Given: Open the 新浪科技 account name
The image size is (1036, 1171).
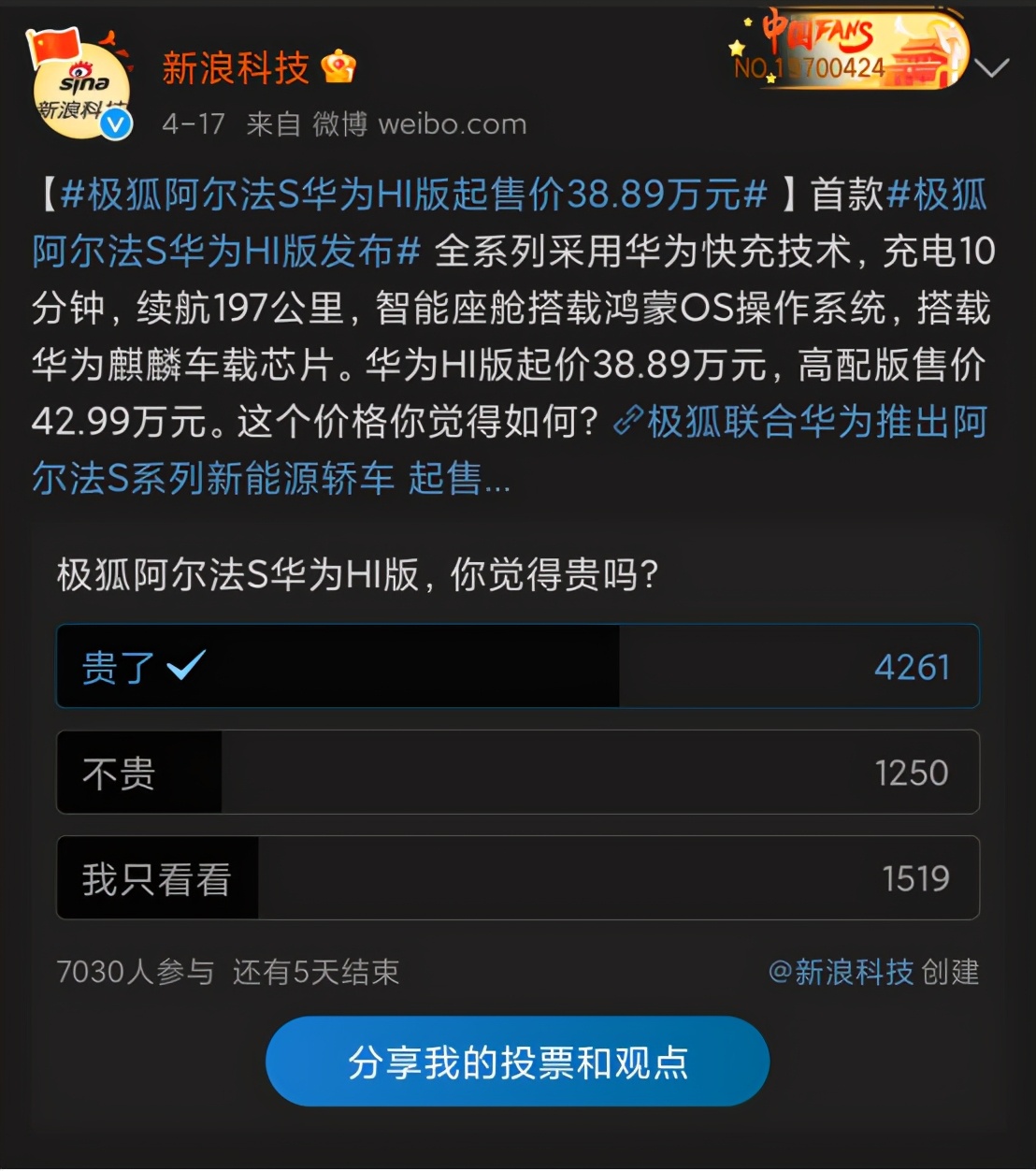Looking at the screenshot, I should click(x=236, y=68).
